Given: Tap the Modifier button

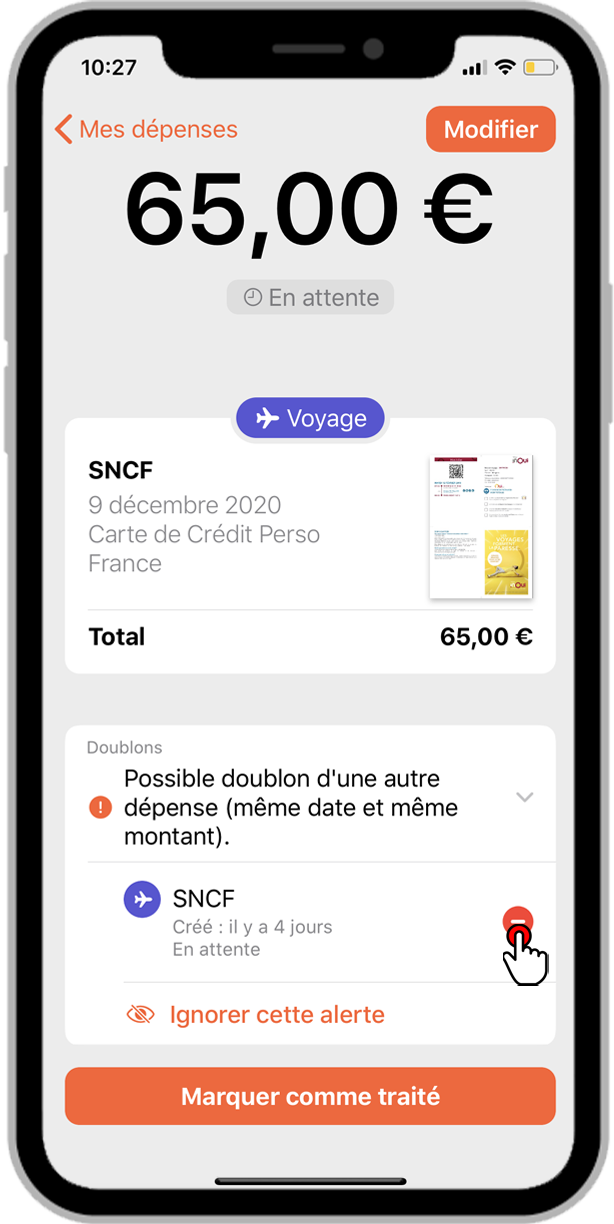Looking at the screenshot, I should [x=490, y=130].
